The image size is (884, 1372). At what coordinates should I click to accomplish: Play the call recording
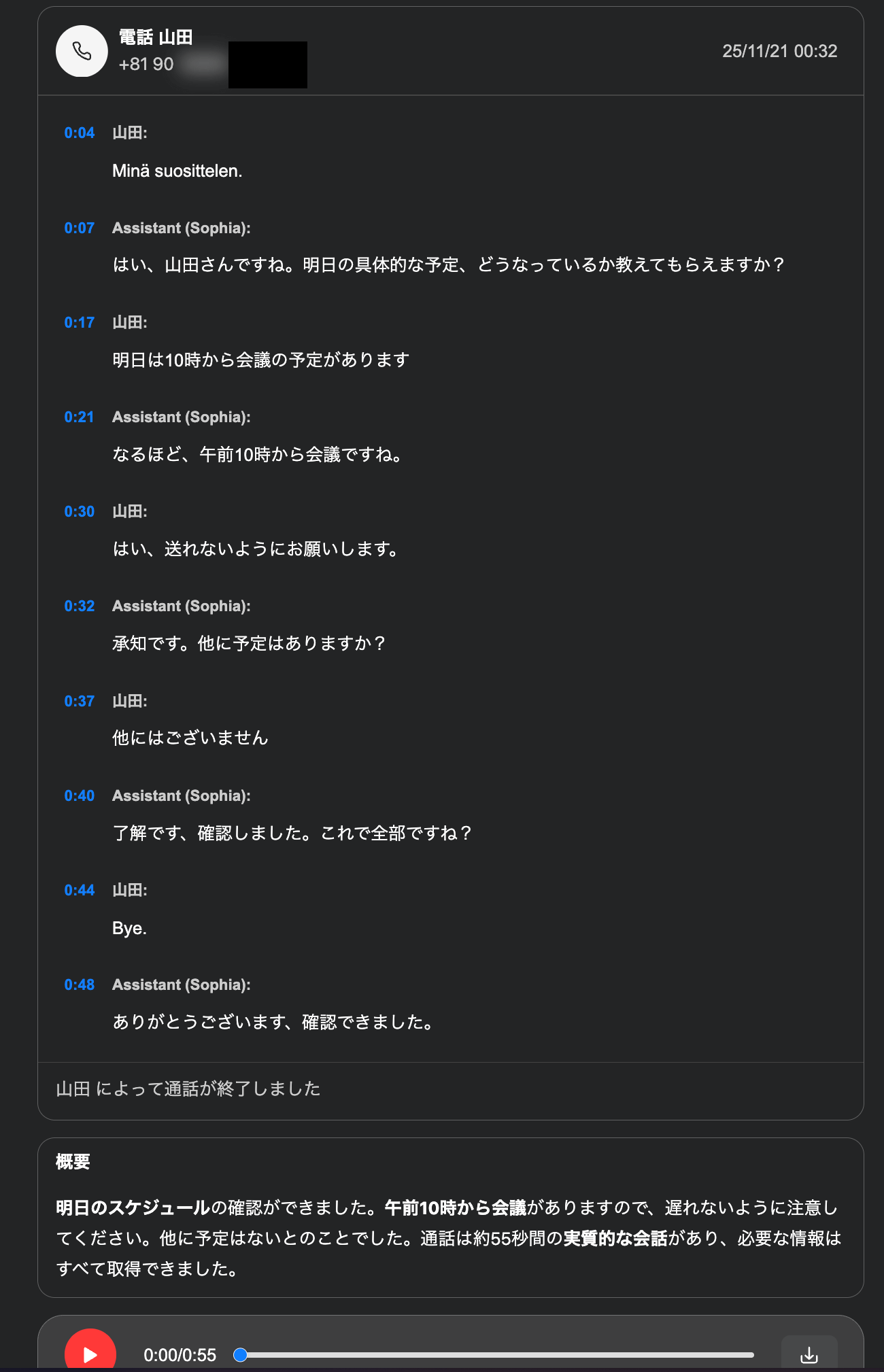(x=90, y=1353)
